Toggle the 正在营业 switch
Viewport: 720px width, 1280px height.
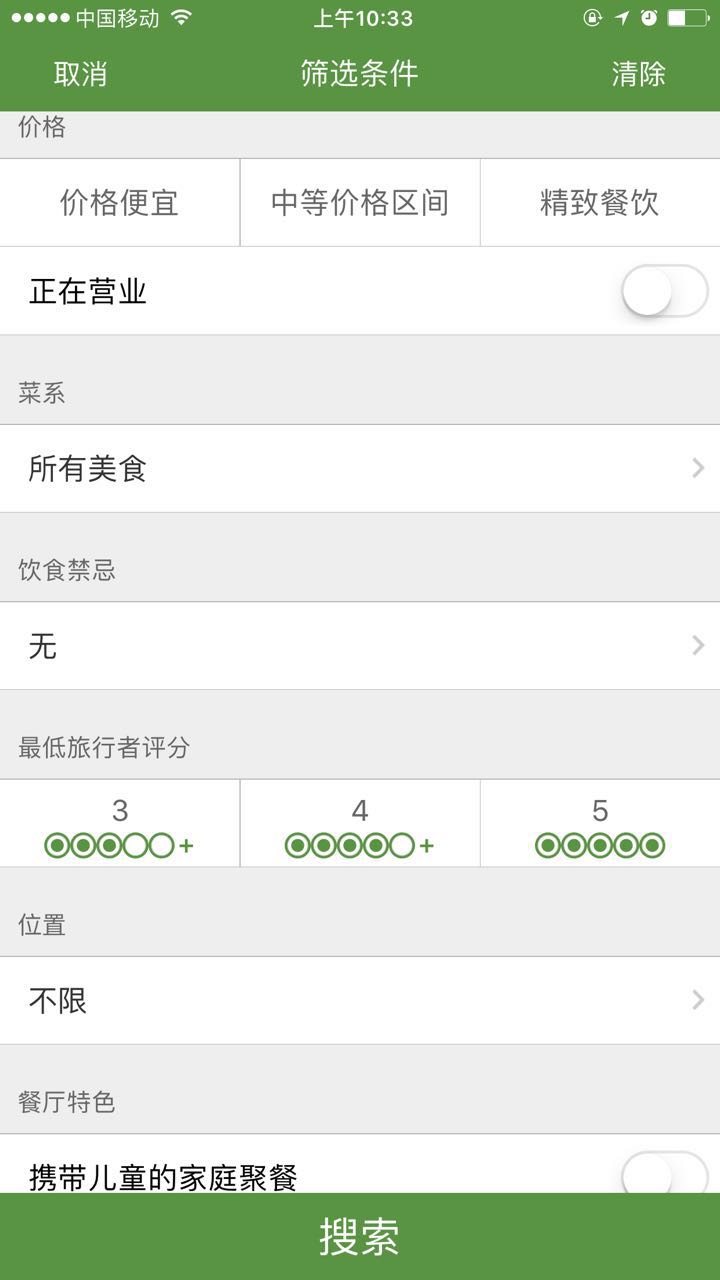pyautogui.click(x=665, y=291)
